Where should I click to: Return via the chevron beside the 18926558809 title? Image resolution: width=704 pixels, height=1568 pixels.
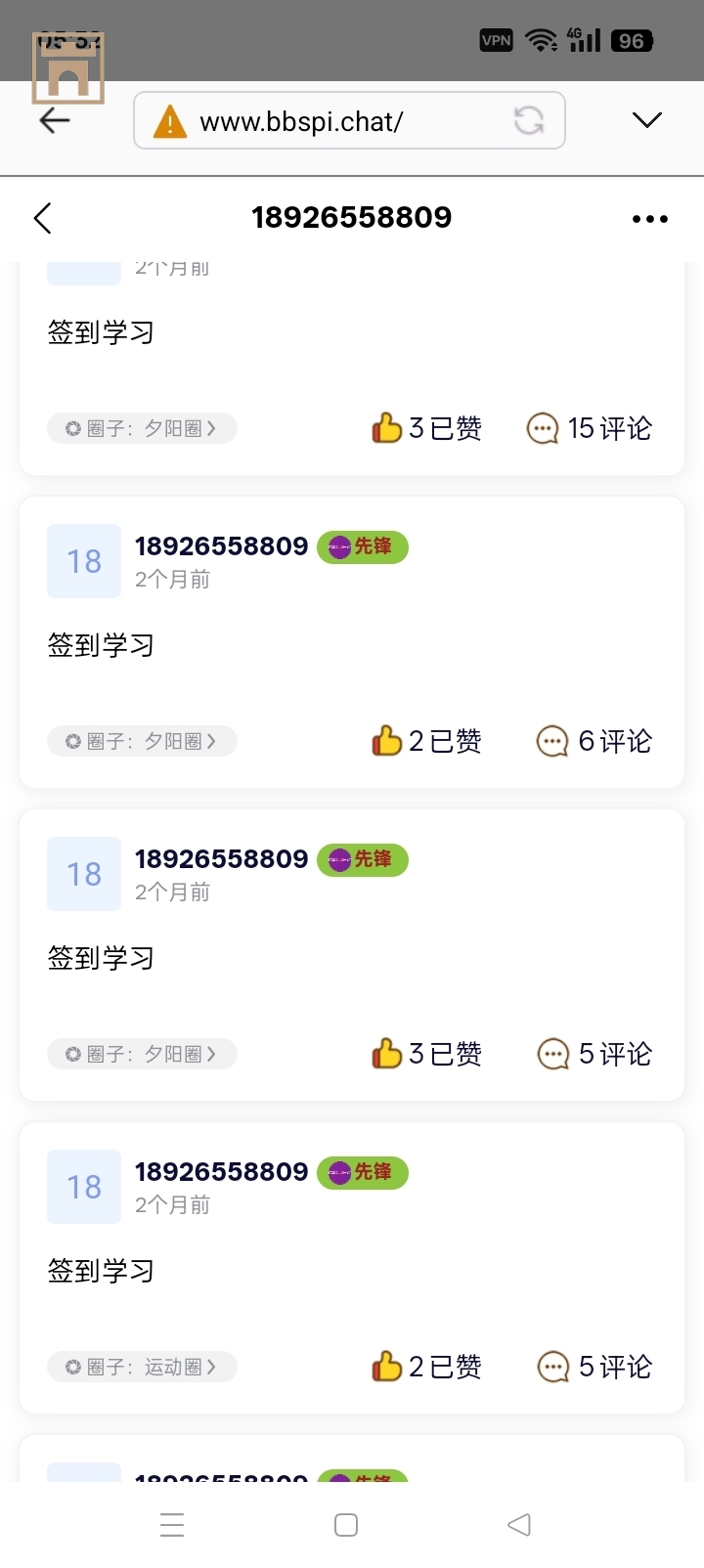[42, 218]
